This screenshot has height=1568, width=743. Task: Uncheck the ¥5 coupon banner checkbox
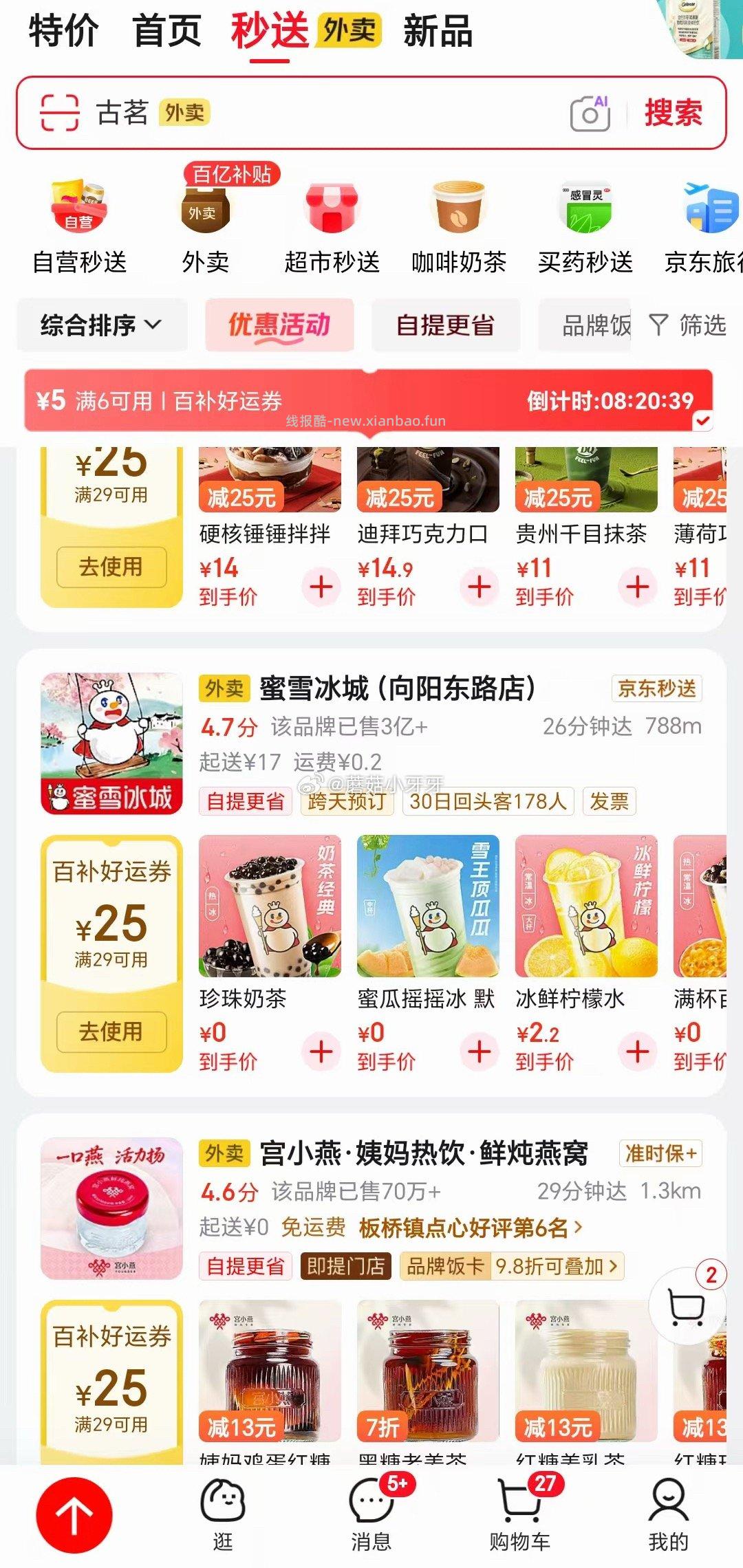[702, 421]
